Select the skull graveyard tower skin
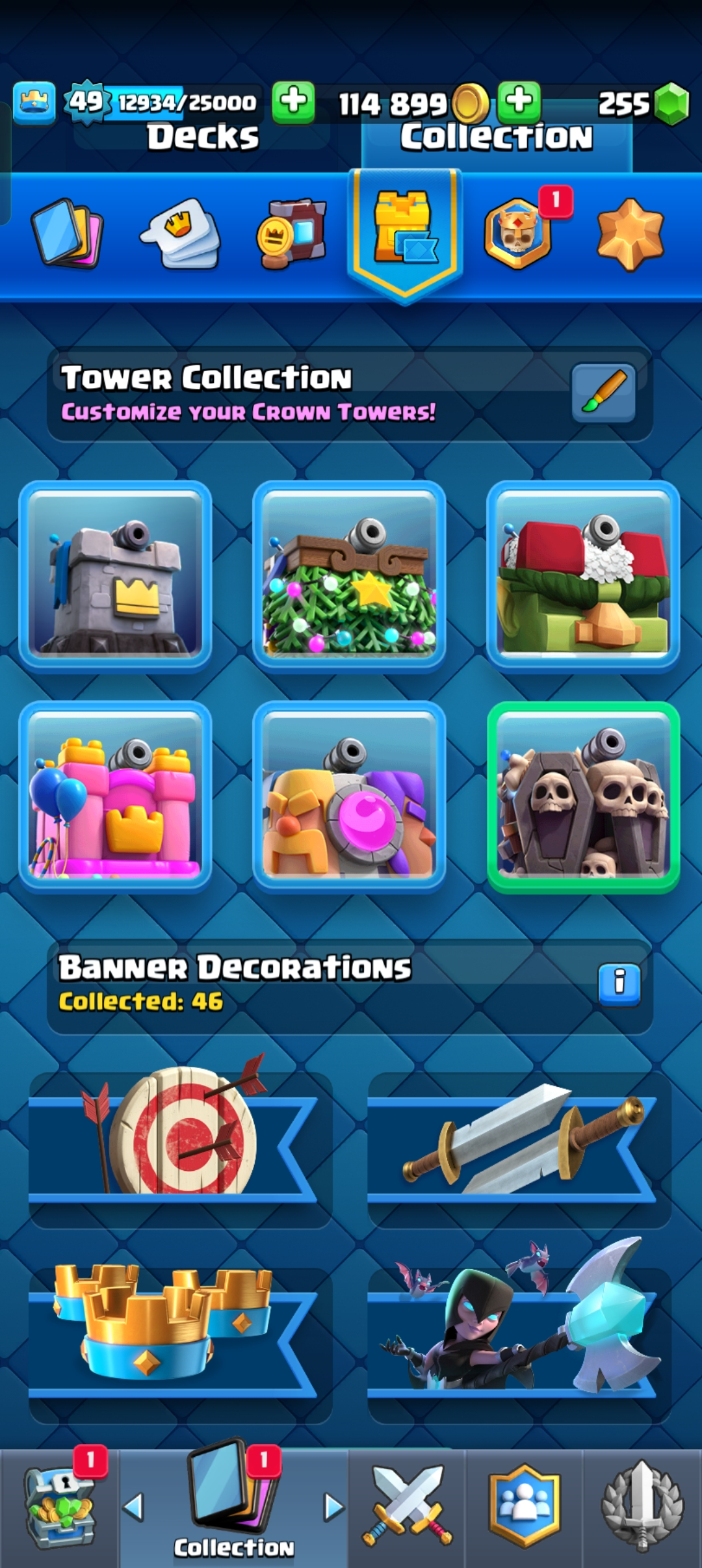Screen dimensions: 702x1568 583,797
